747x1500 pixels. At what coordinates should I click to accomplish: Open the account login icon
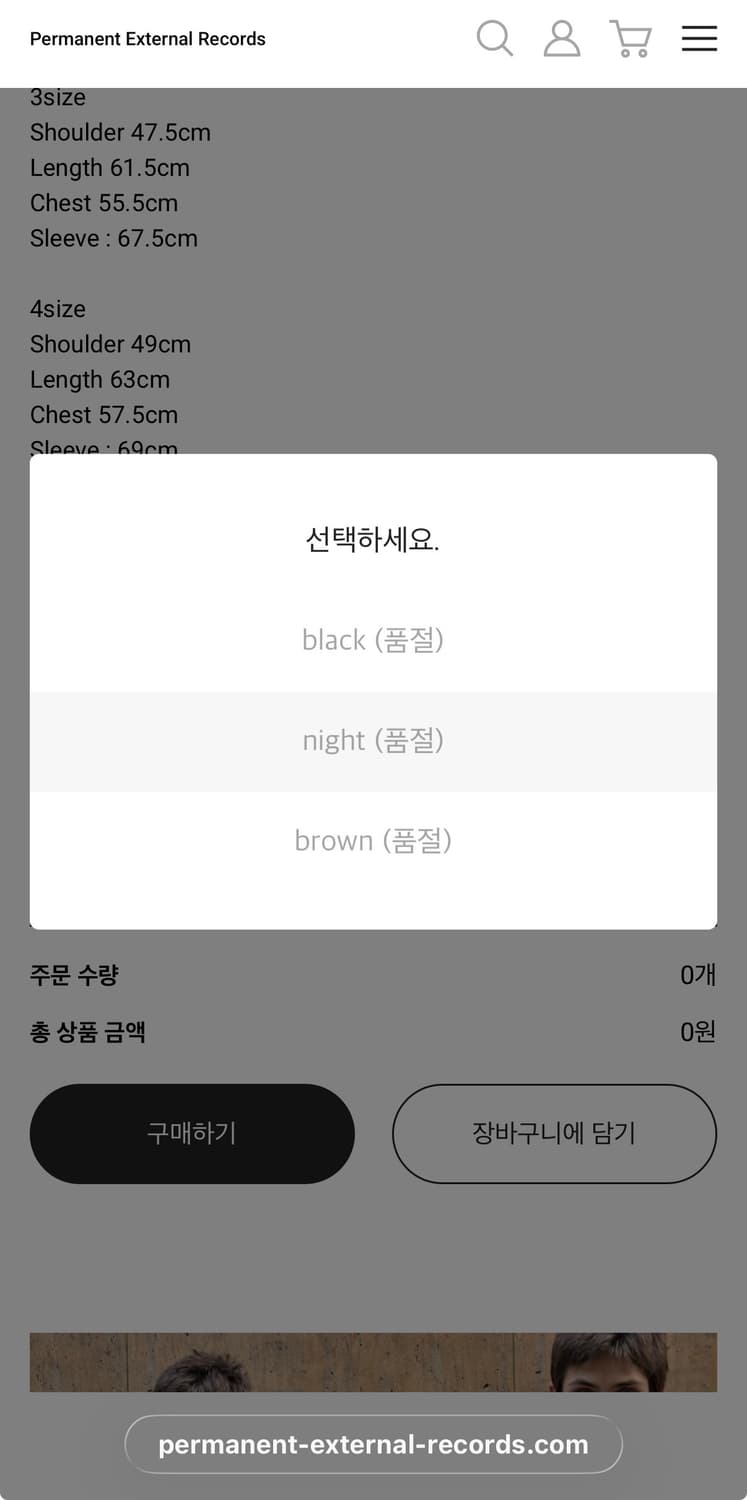562,38
